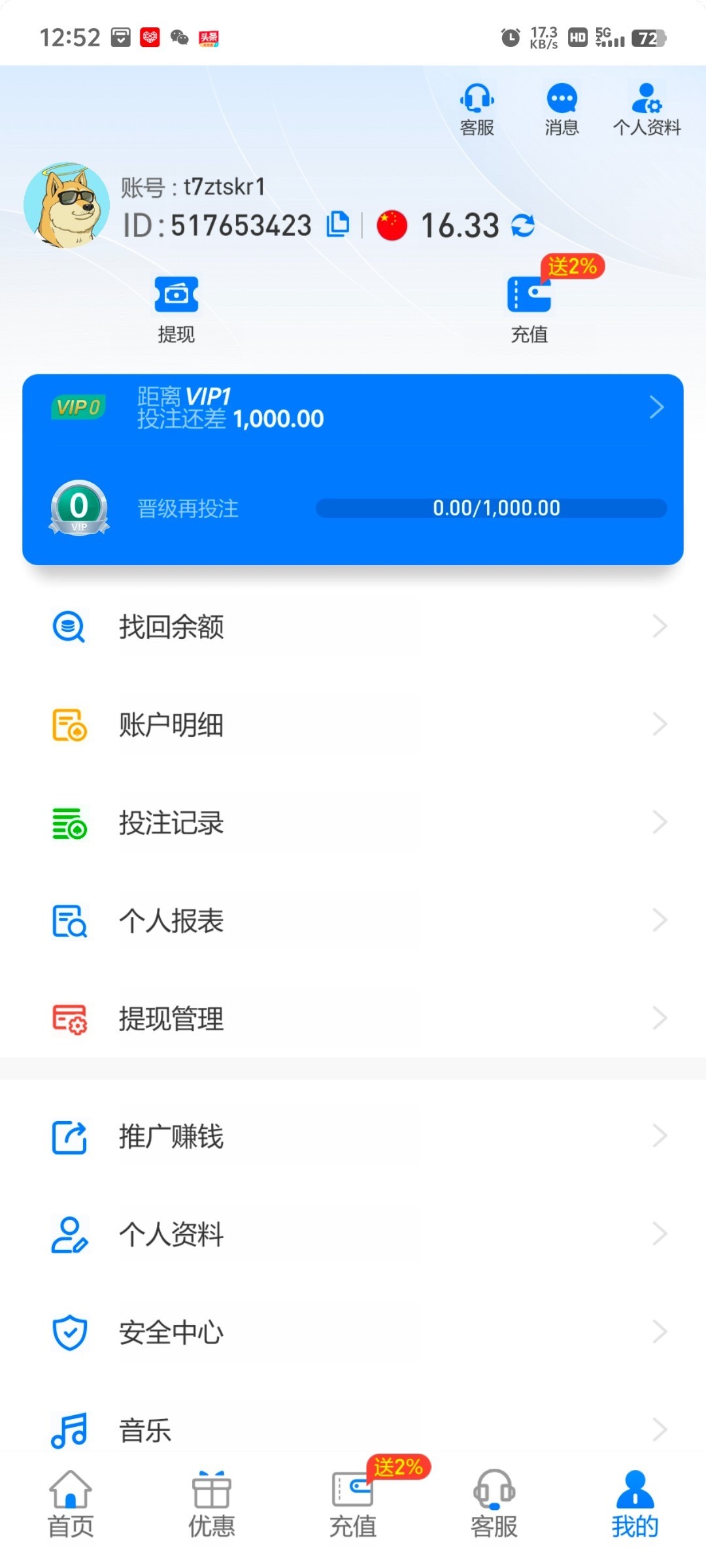Tap the 提现 withdraw button
Screen dimensions: 706x1568
coord(176,308)
